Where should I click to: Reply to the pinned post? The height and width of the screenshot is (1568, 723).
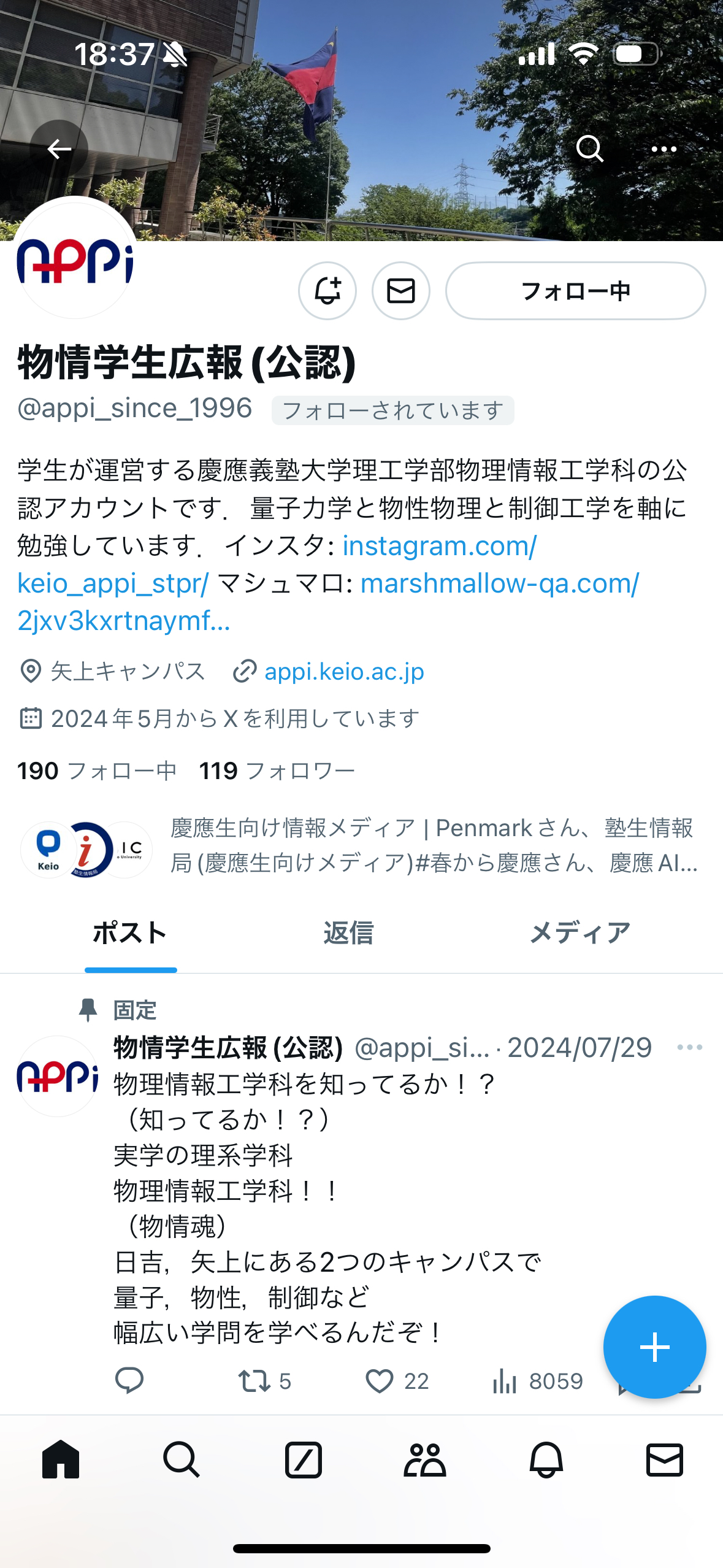(129, 1381)
